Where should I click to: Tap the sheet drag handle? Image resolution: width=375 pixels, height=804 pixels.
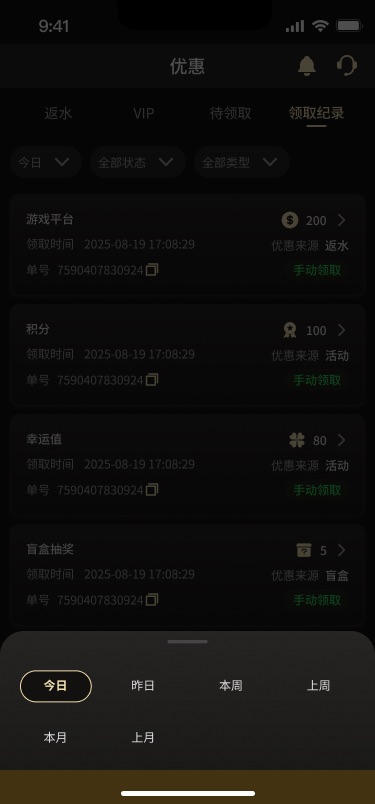pyautogui.click(x=187, y=641)
